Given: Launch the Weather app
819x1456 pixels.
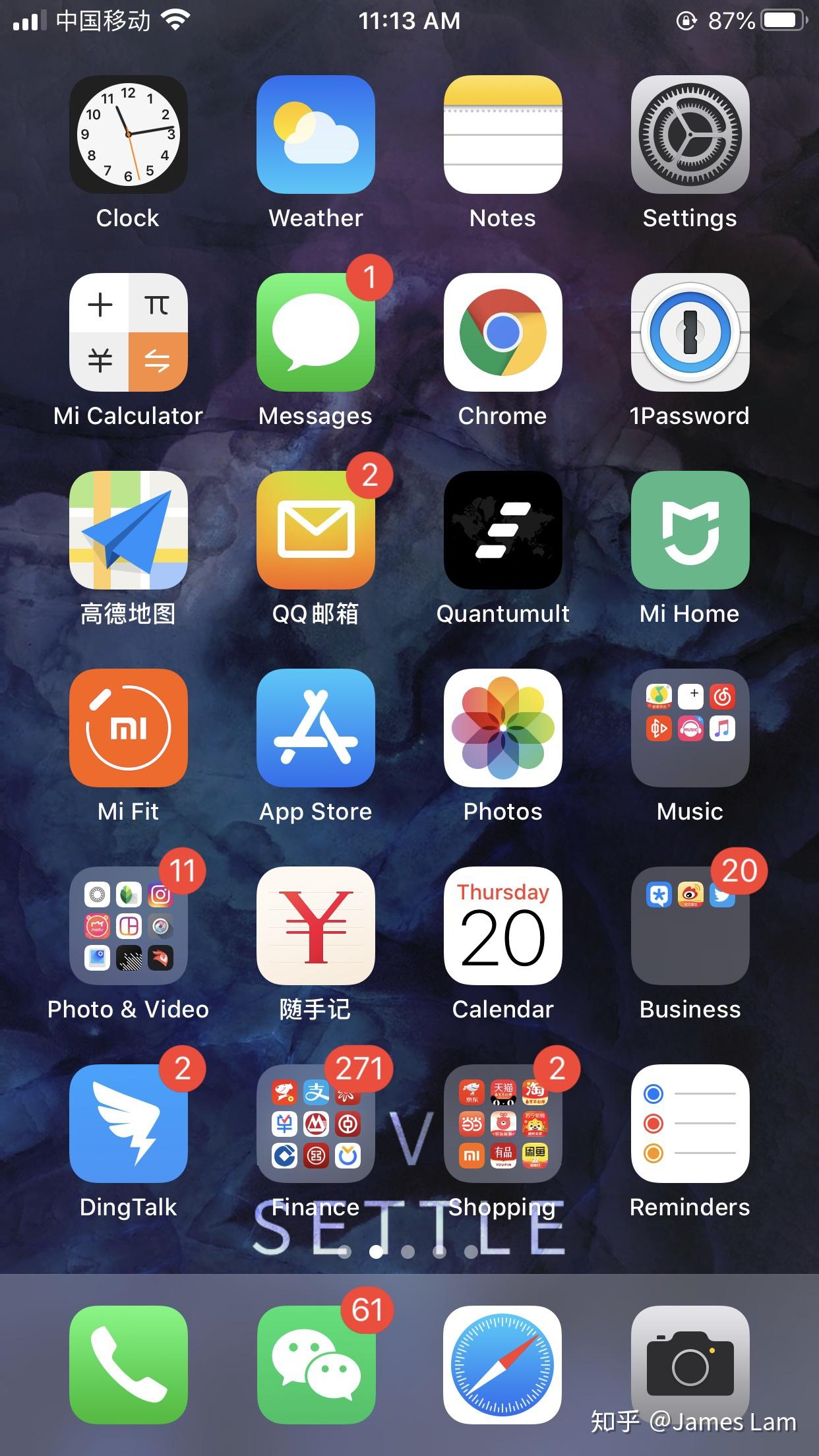Looking at the screenshot, I should (x=316, y=135).
